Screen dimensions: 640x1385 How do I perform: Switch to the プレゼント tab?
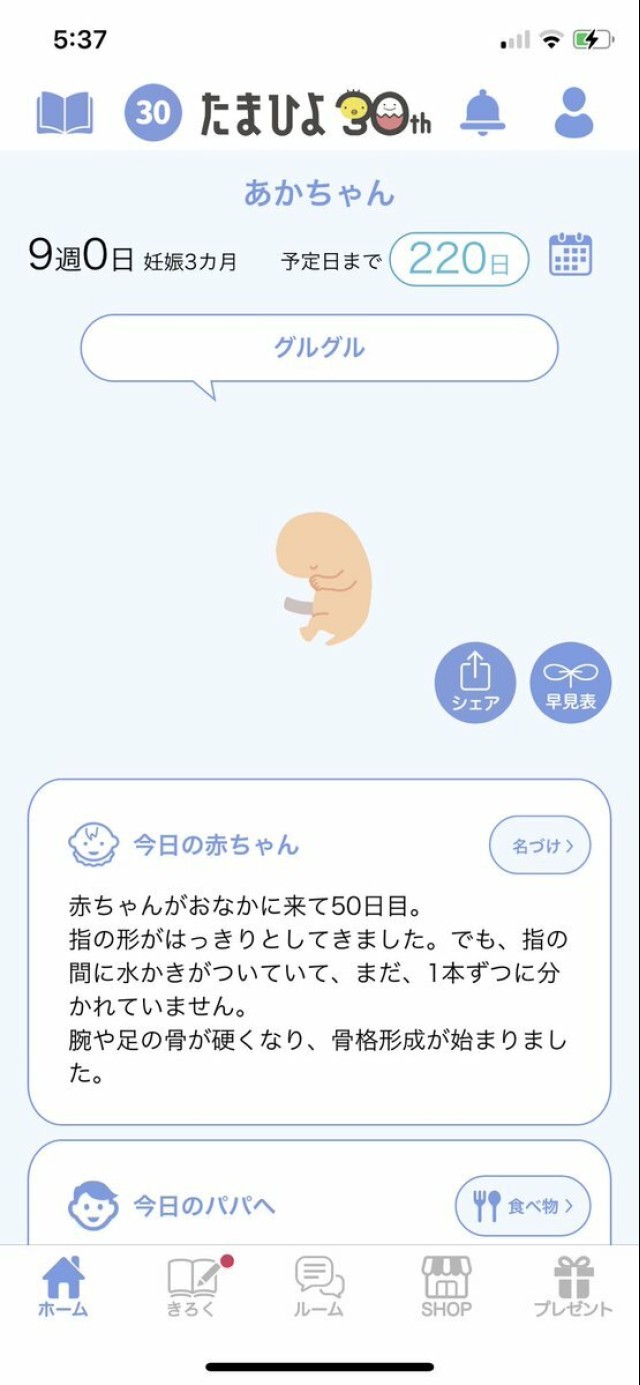pos(573,1286)
